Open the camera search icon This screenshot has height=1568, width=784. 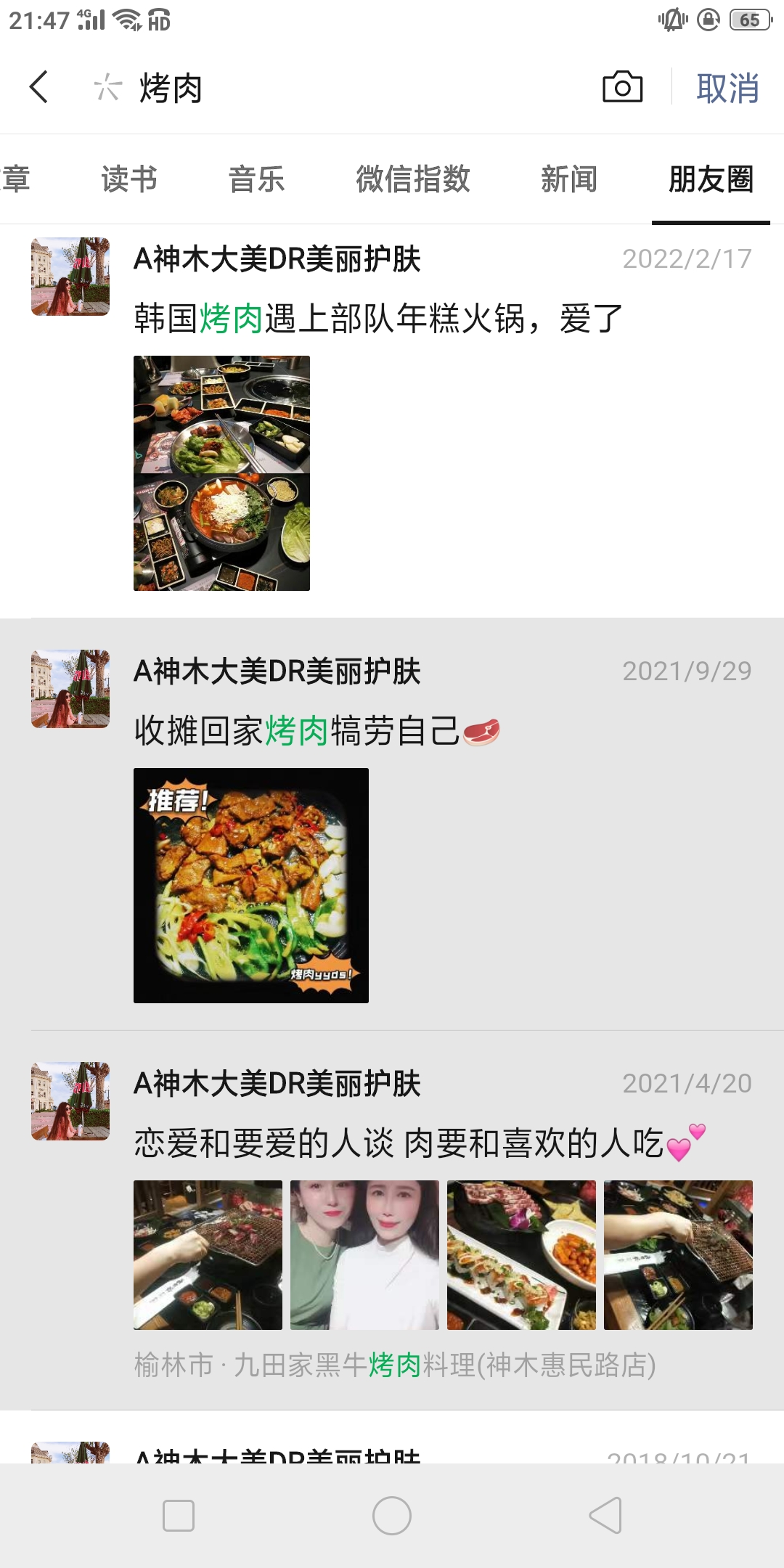tap(622, 88)
